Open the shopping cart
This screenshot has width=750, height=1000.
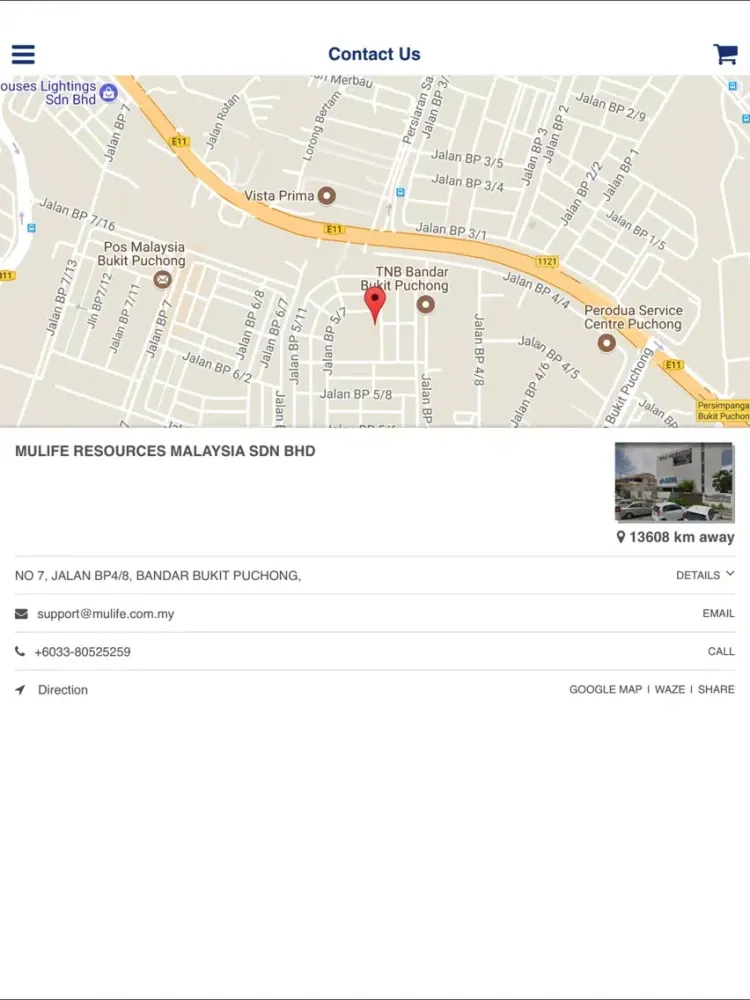tap(725, 53)
